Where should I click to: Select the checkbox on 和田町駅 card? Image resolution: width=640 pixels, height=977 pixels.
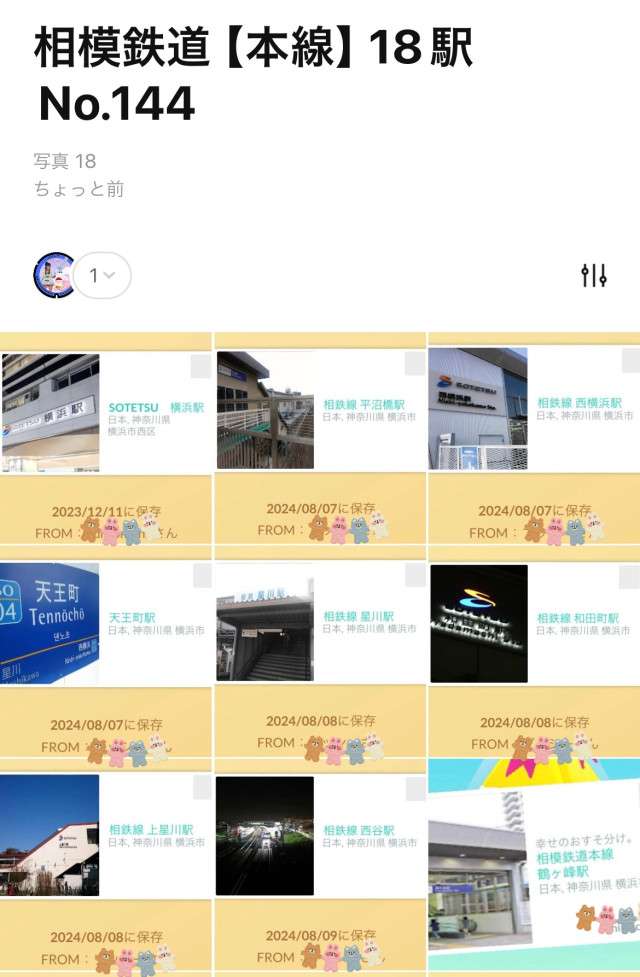point(629,577)
